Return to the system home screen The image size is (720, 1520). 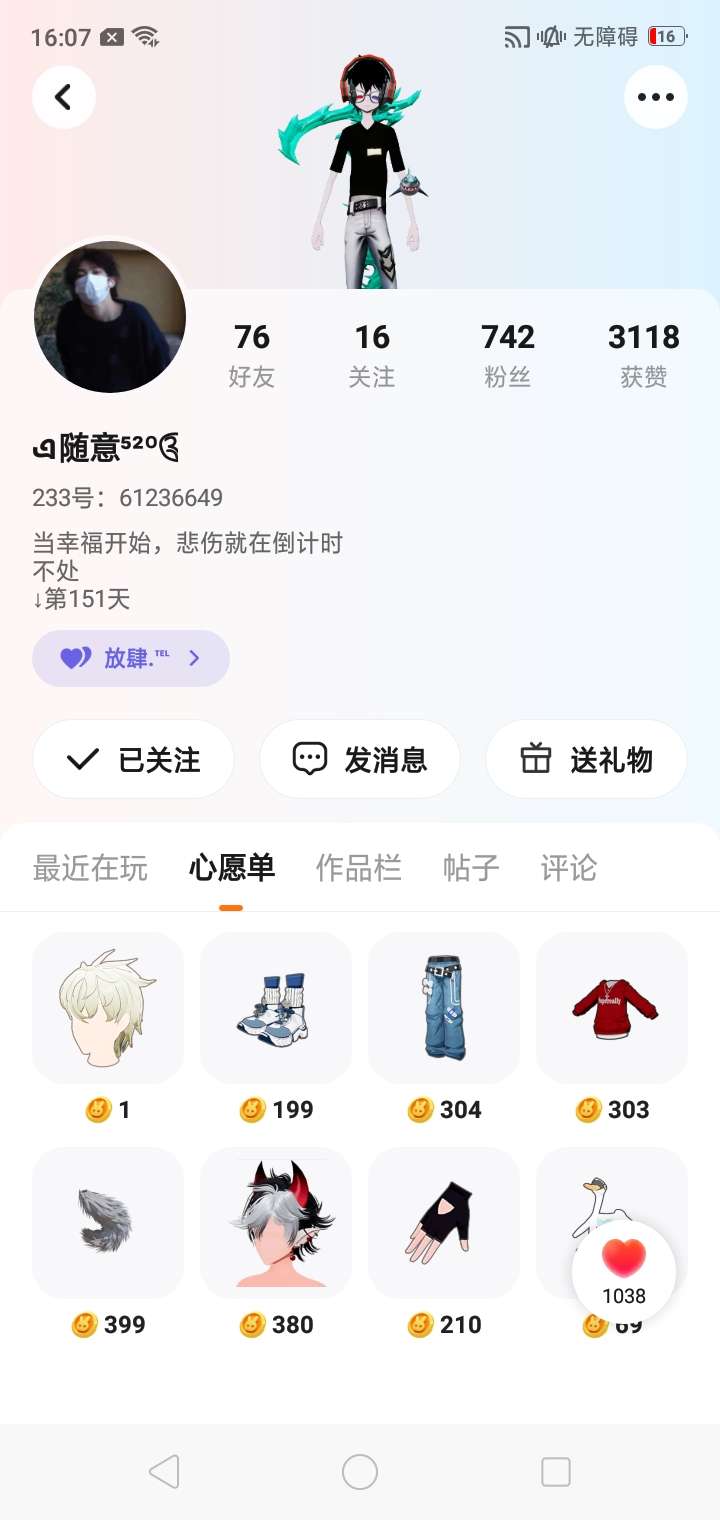[x=360, y=1472]
